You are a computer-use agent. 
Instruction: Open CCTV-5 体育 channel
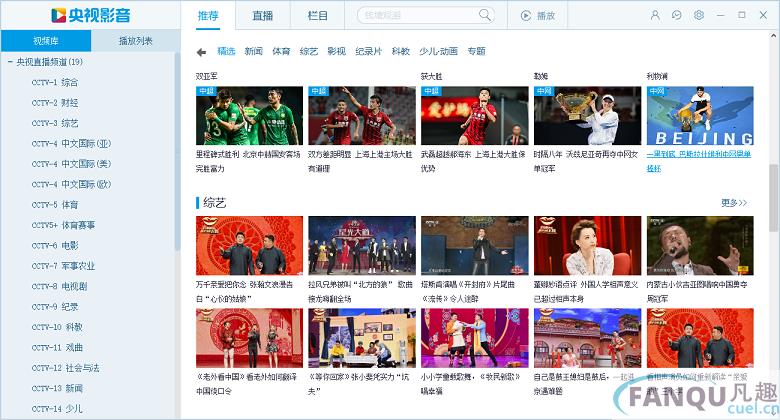tap(54, 204)
